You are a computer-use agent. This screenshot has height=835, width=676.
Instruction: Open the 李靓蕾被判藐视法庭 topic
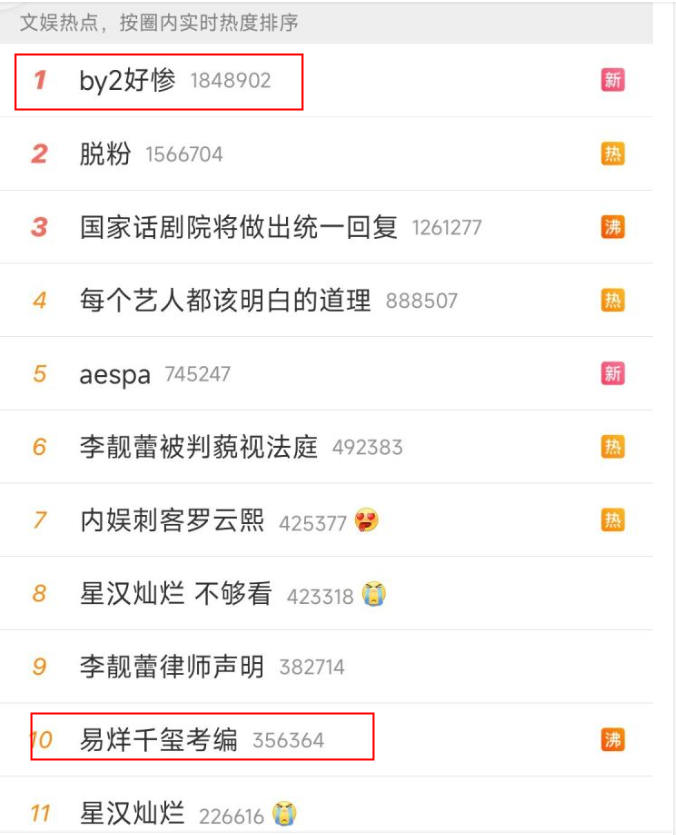[198, 447]
